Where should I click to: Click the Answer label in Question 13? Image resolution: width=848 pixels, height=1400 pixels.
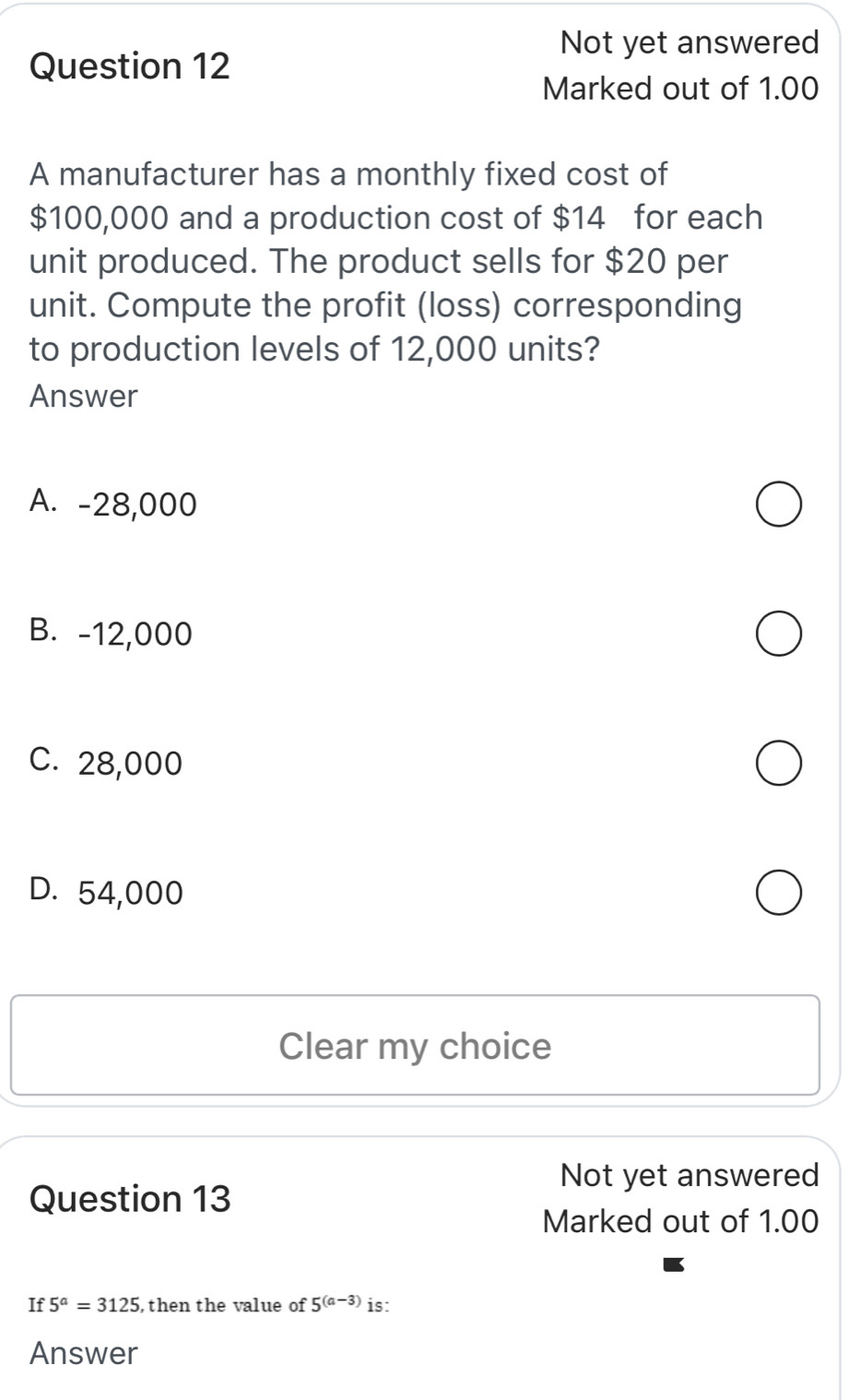(82, 1353)
